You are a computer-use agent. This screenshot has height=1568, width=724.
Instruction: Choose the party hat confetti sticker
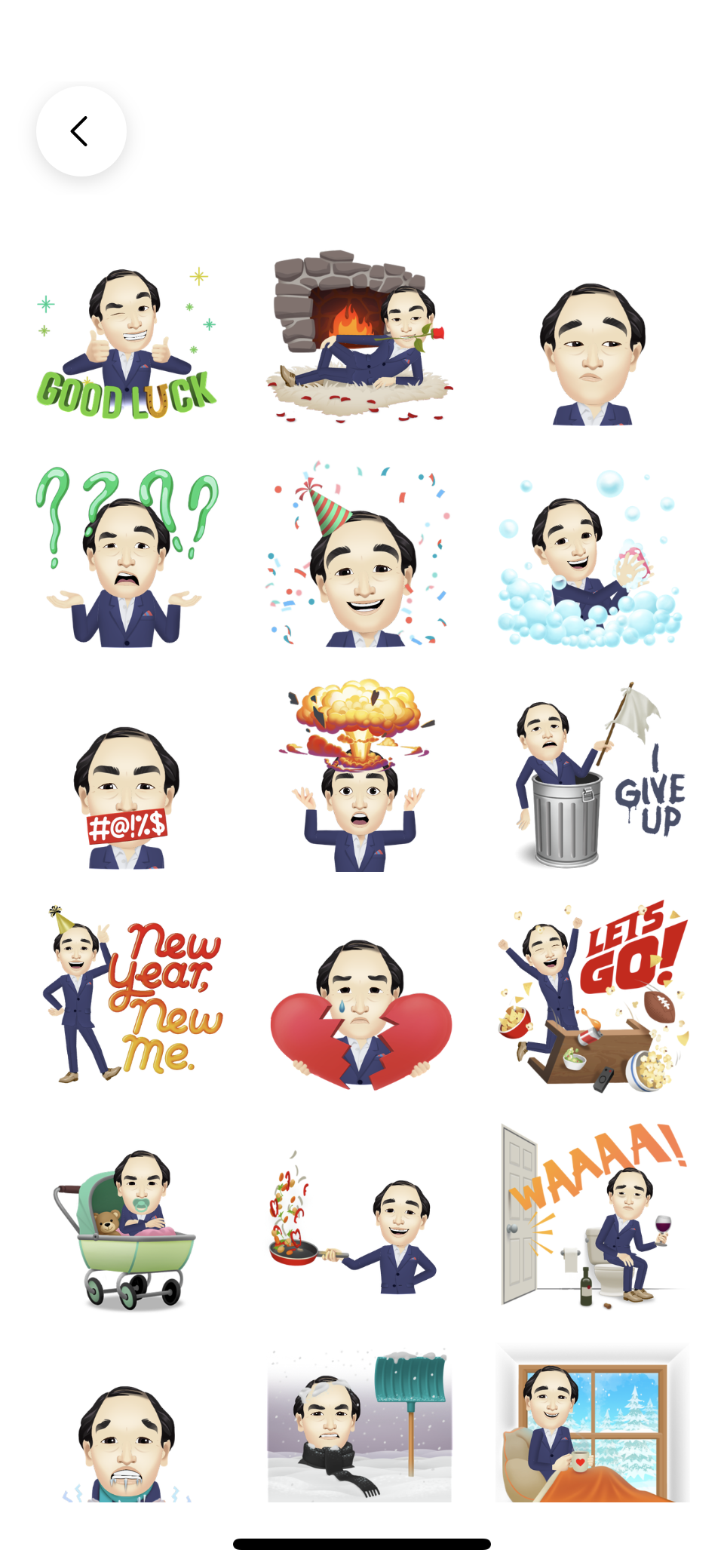pos(360,555)
